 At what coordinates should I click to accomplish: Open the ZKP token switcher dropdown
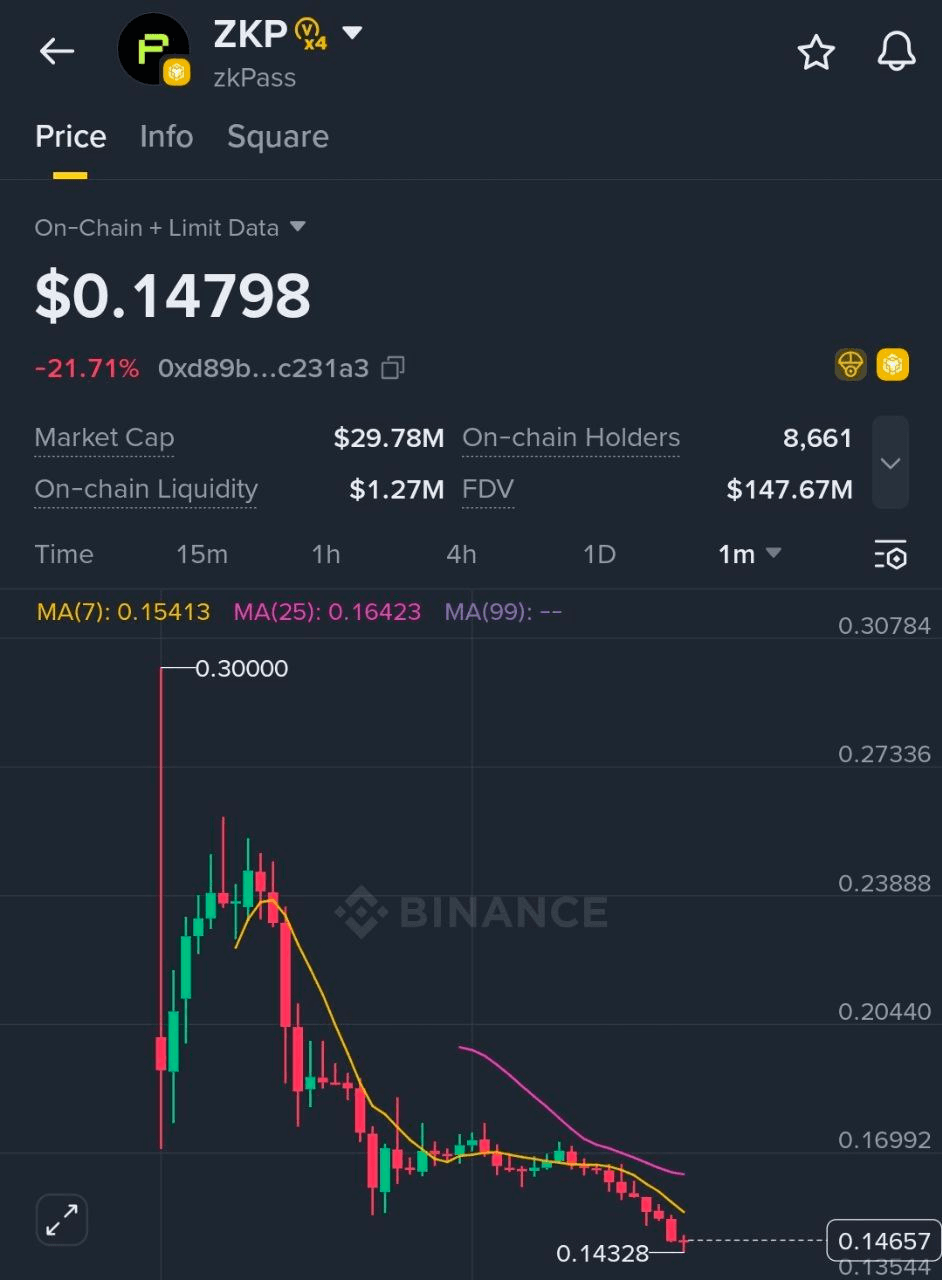(352, 33)
